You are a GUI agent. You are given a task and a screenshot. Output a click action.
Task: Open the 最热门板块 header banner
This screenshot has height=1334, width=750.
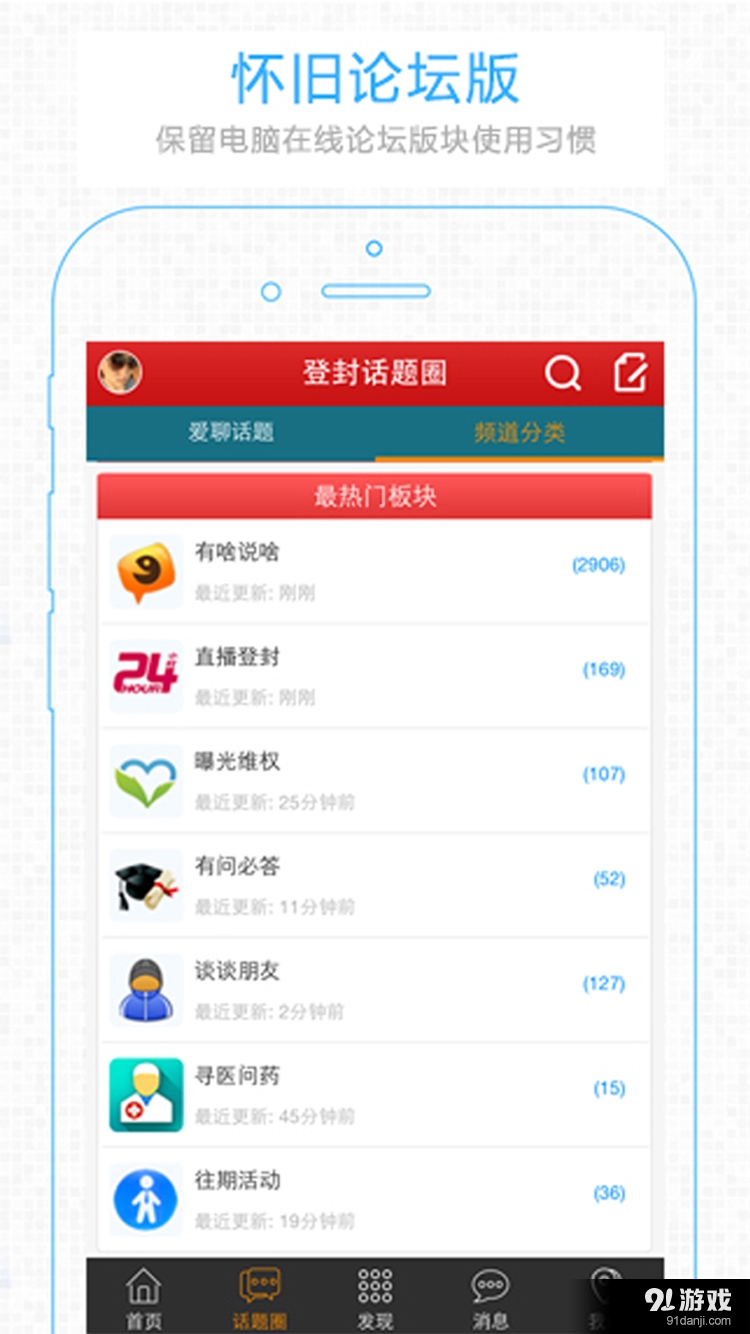pyautogui.click(x=375, y=496)
